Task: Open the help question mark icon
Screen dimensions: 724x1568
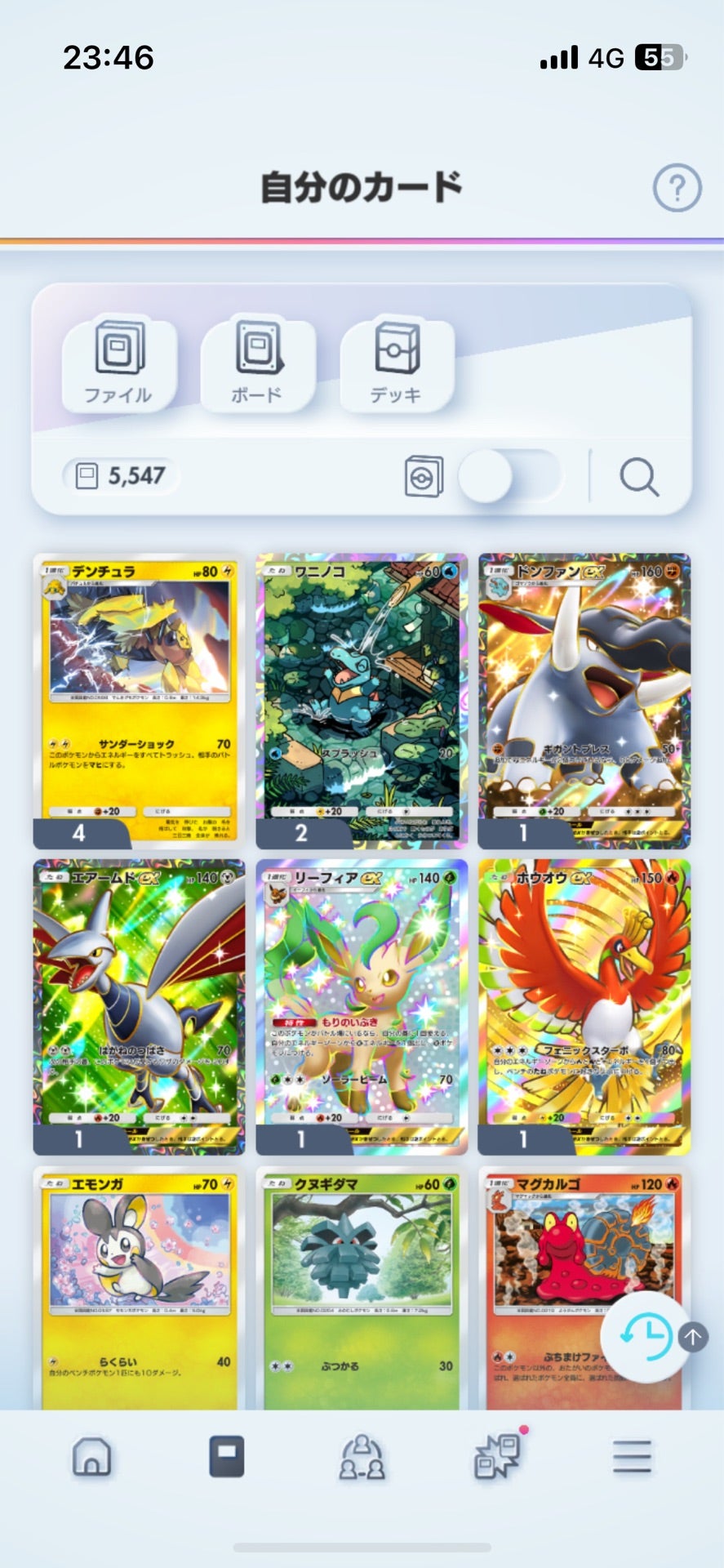Action: pos(677,189)
